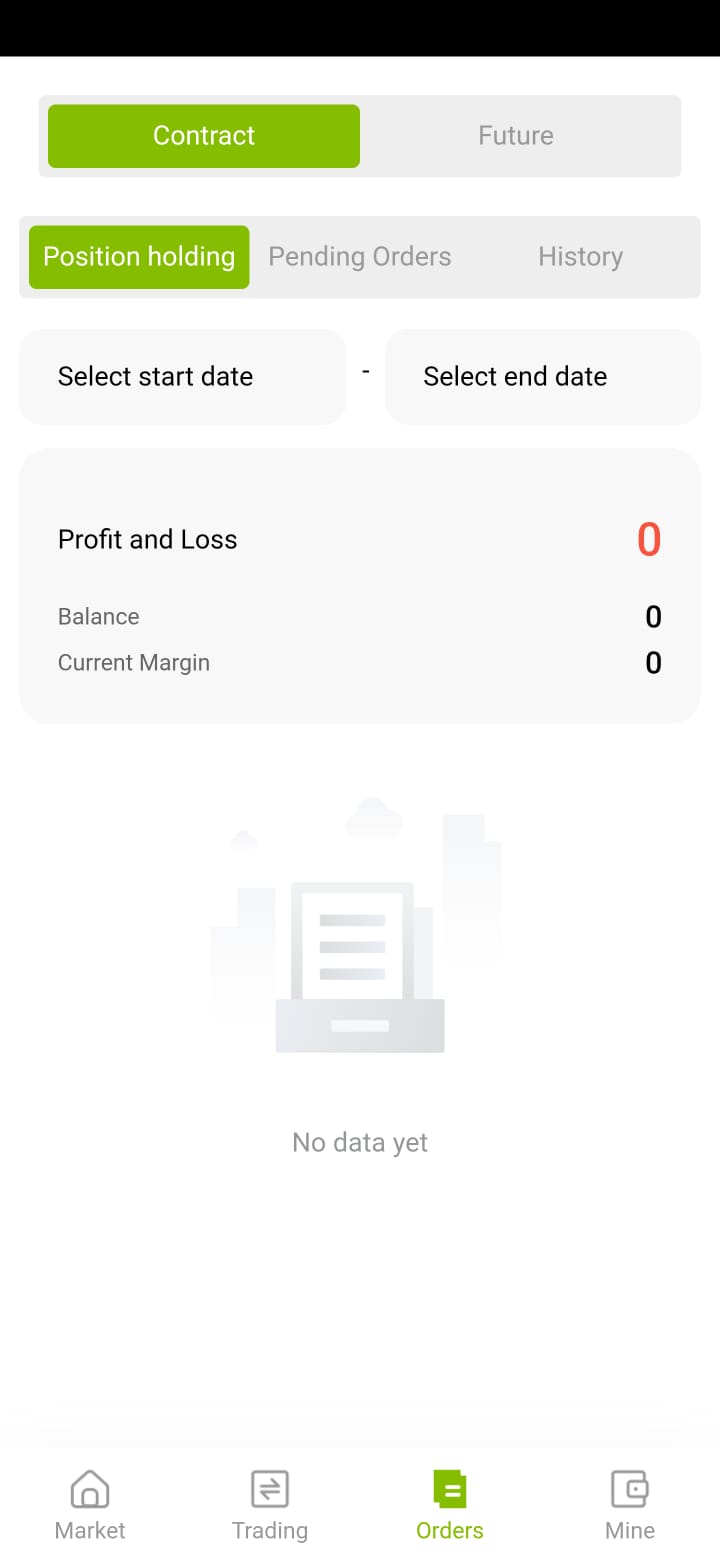This screenshot has height=1560, width=720.
Task: Show the Position holding list
Action: coord(139,257)
